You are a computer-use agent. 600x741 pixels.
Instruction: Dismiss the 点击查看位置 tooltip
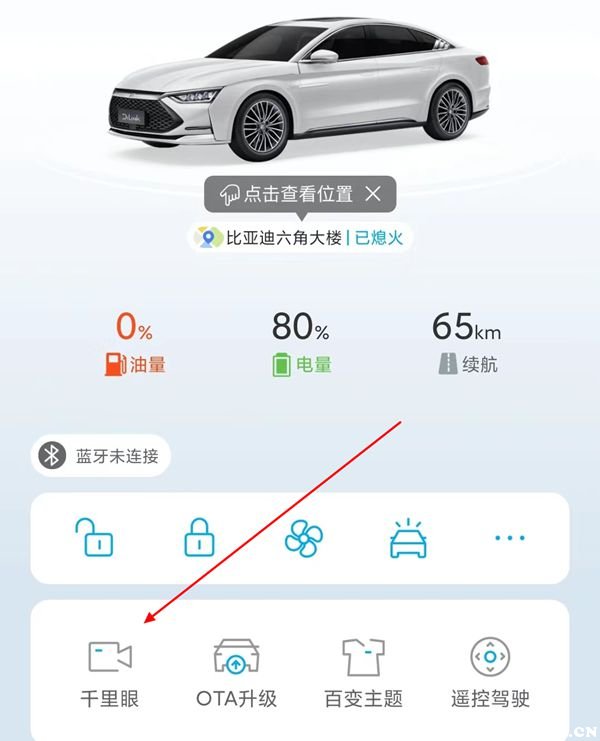(373, 194)
